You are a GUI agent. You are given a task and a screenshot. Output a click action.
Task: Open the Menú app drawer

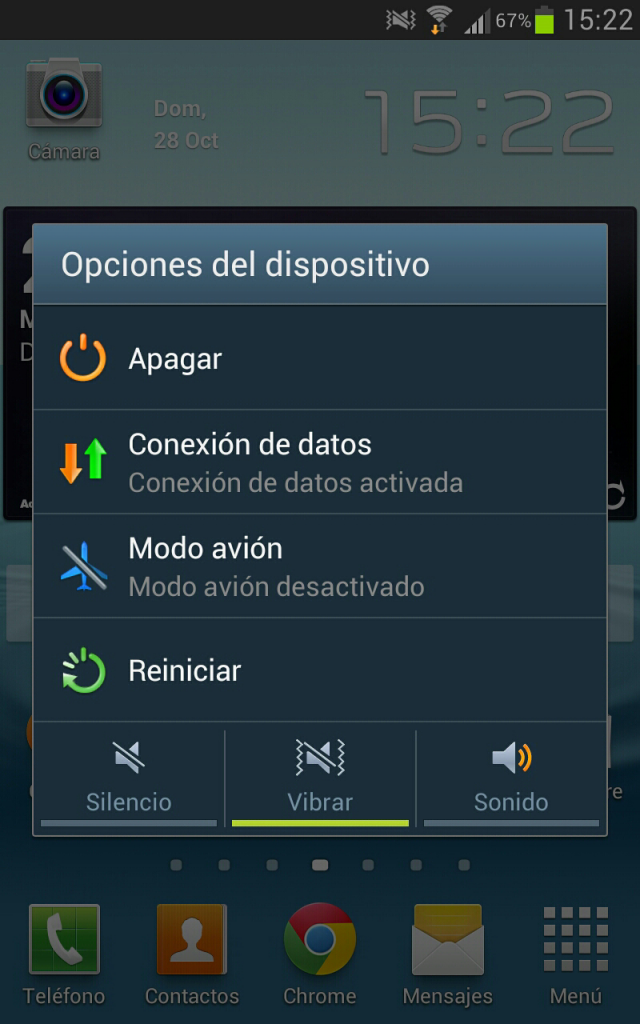[576, 952]
